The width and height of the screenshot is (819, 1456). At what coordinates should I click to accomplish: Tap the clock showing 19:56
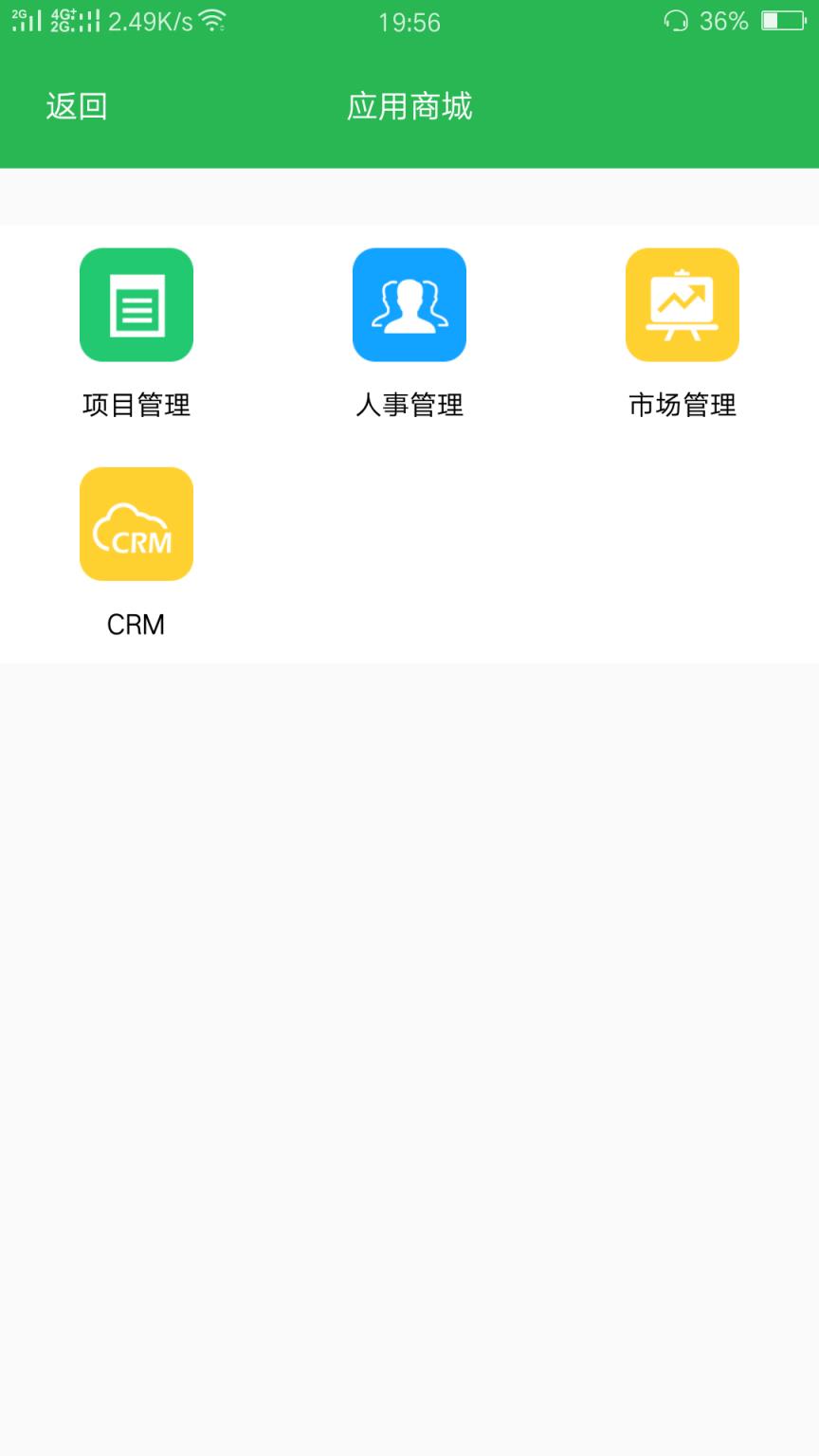point(409,22)
